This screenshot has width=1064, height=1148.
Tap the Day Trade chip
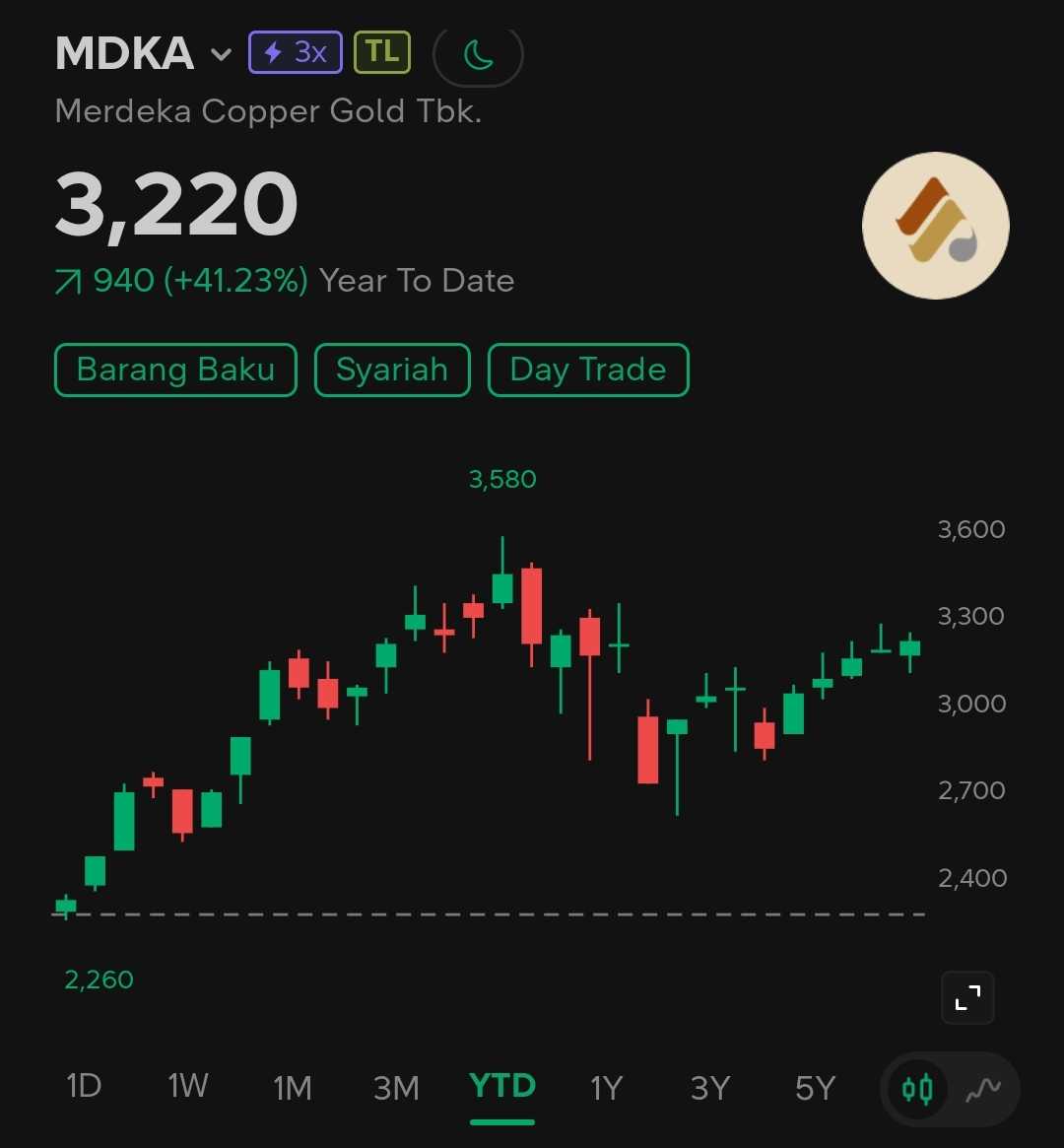(x=588, y=370)
